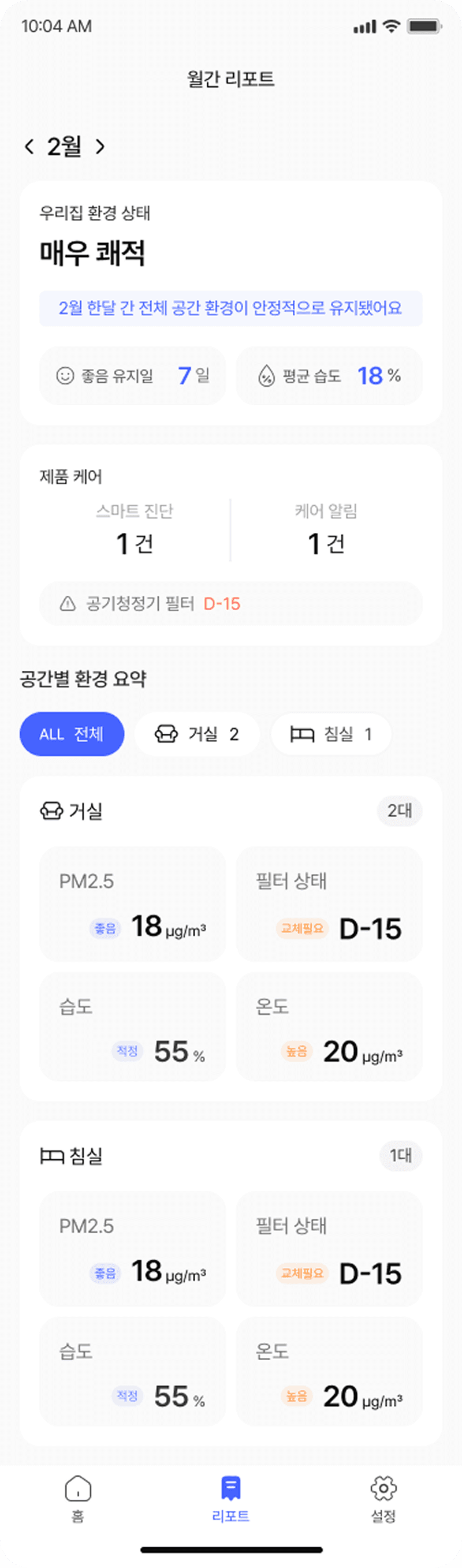This screenshot has height=1568, width=462.
Task: Go to the previous month
Action: click(29, 147)
